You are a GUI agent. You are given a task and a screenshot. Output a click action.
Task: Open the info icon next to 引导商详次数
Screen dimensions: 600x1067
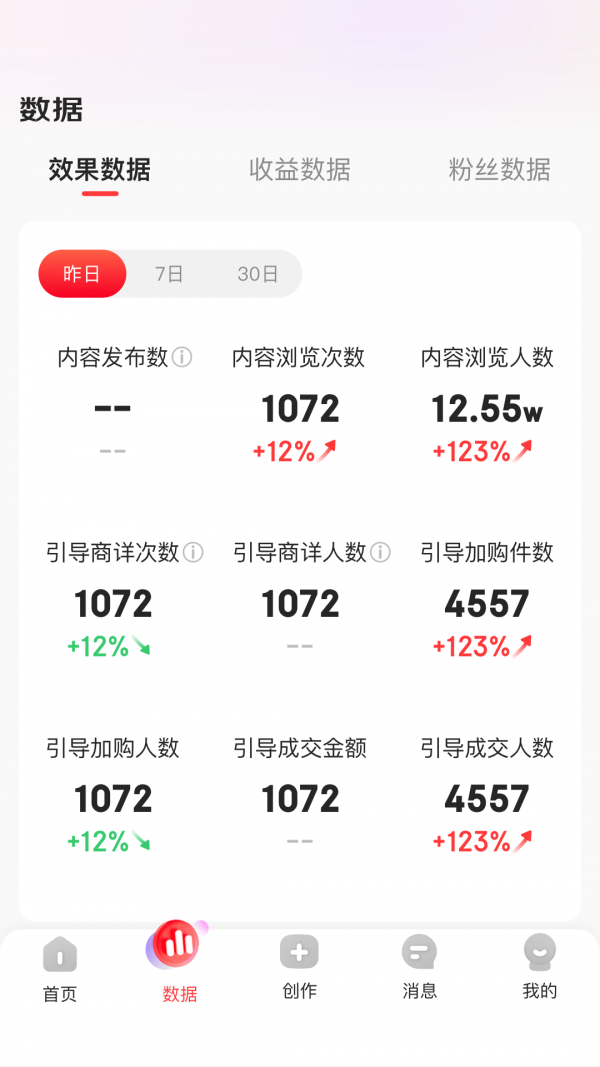coord(193,552)
